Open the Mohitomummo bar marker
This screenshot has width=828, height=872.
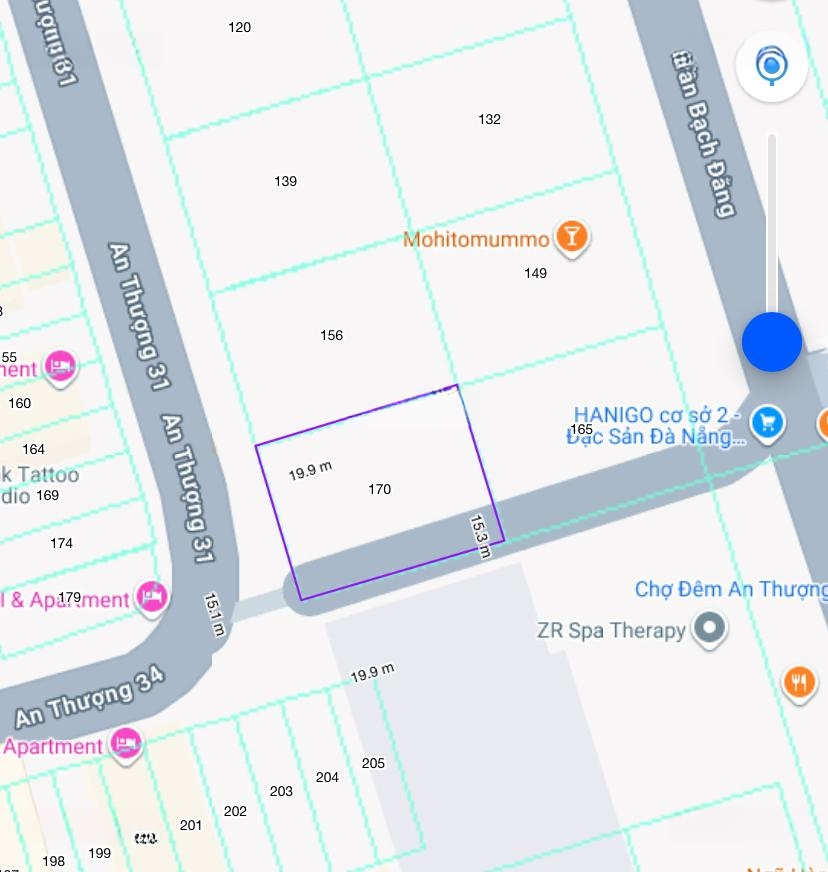pyautogui.click(x=571, y=238)
